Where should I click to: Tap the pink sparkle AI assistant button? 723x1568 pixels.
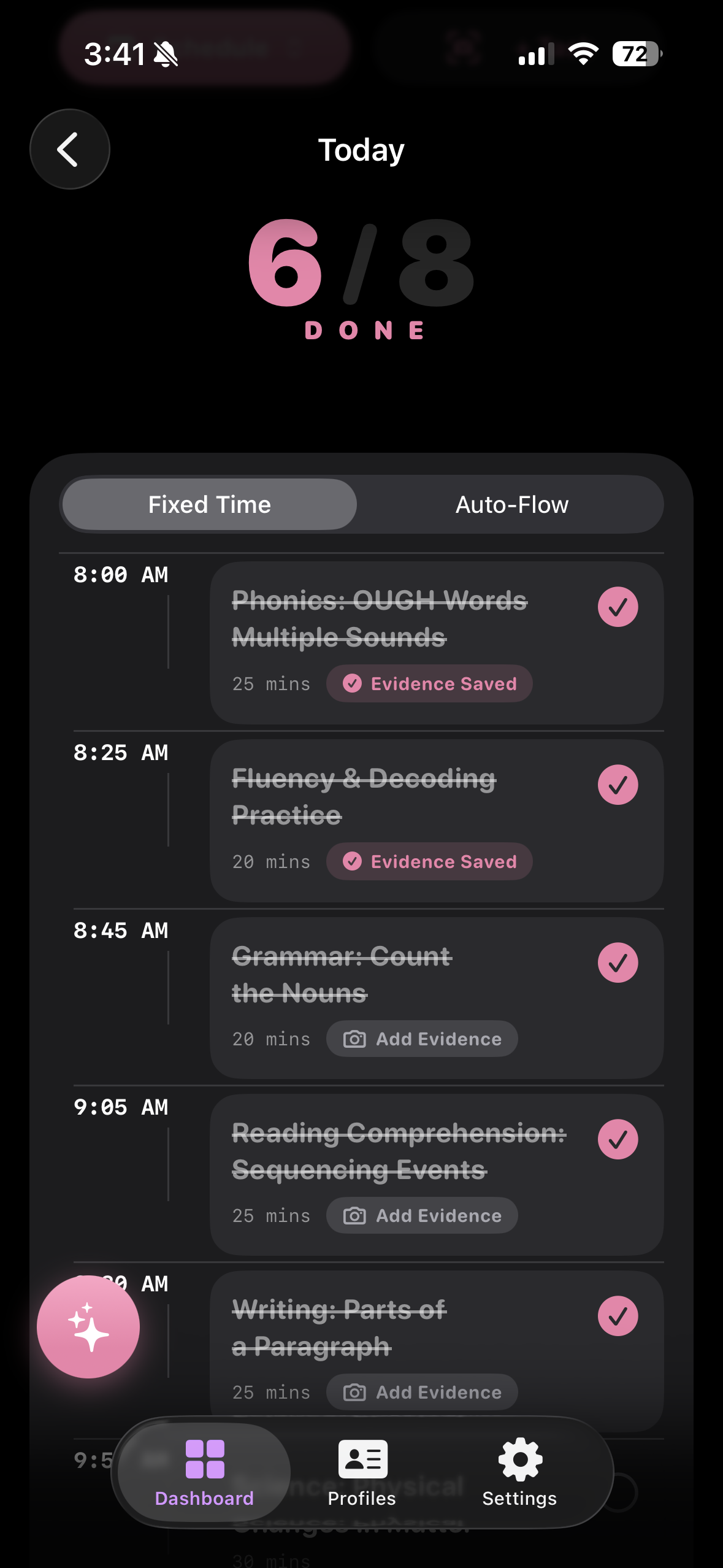[x=88, y=1326]
